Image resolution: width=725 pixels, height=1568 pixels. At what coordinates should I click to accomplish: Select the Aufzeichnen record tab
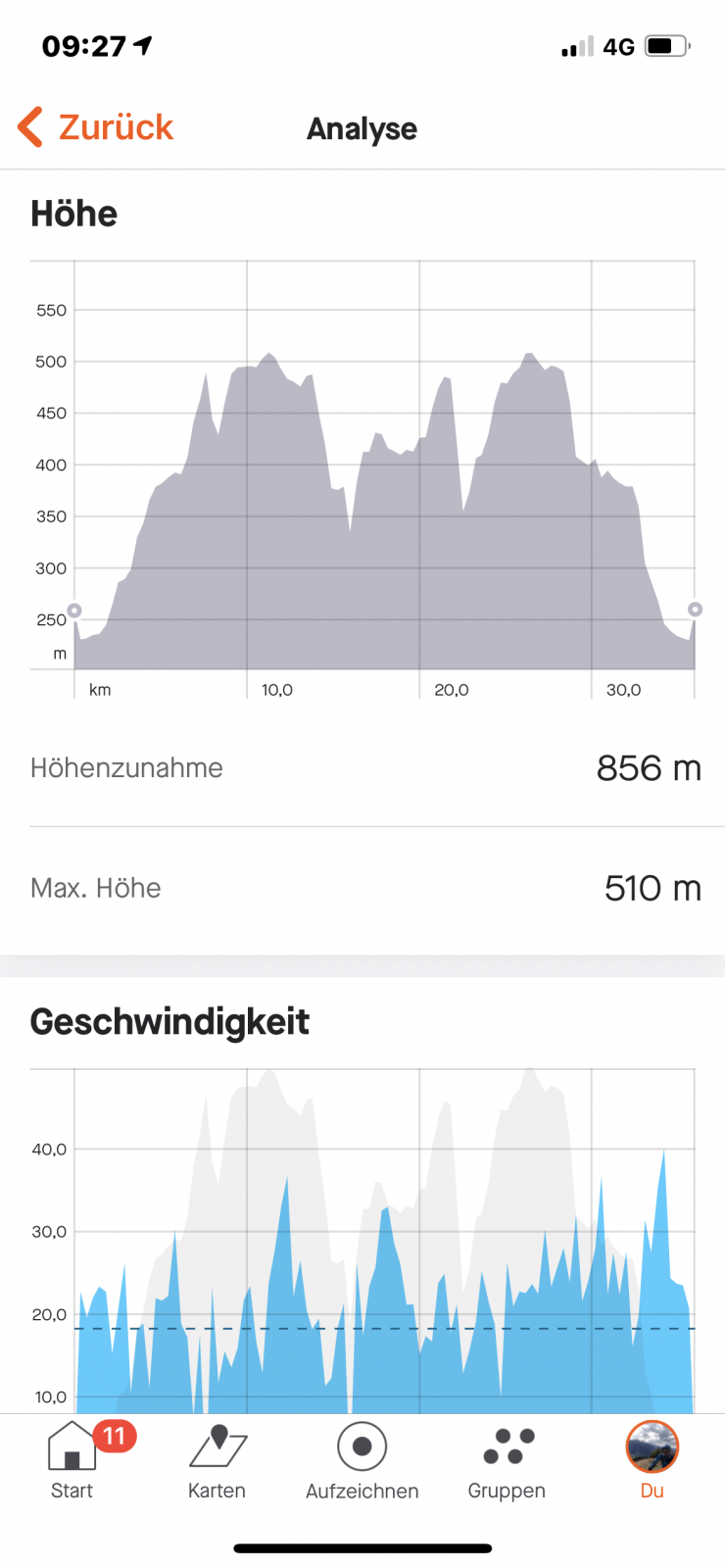(362, 1460)
